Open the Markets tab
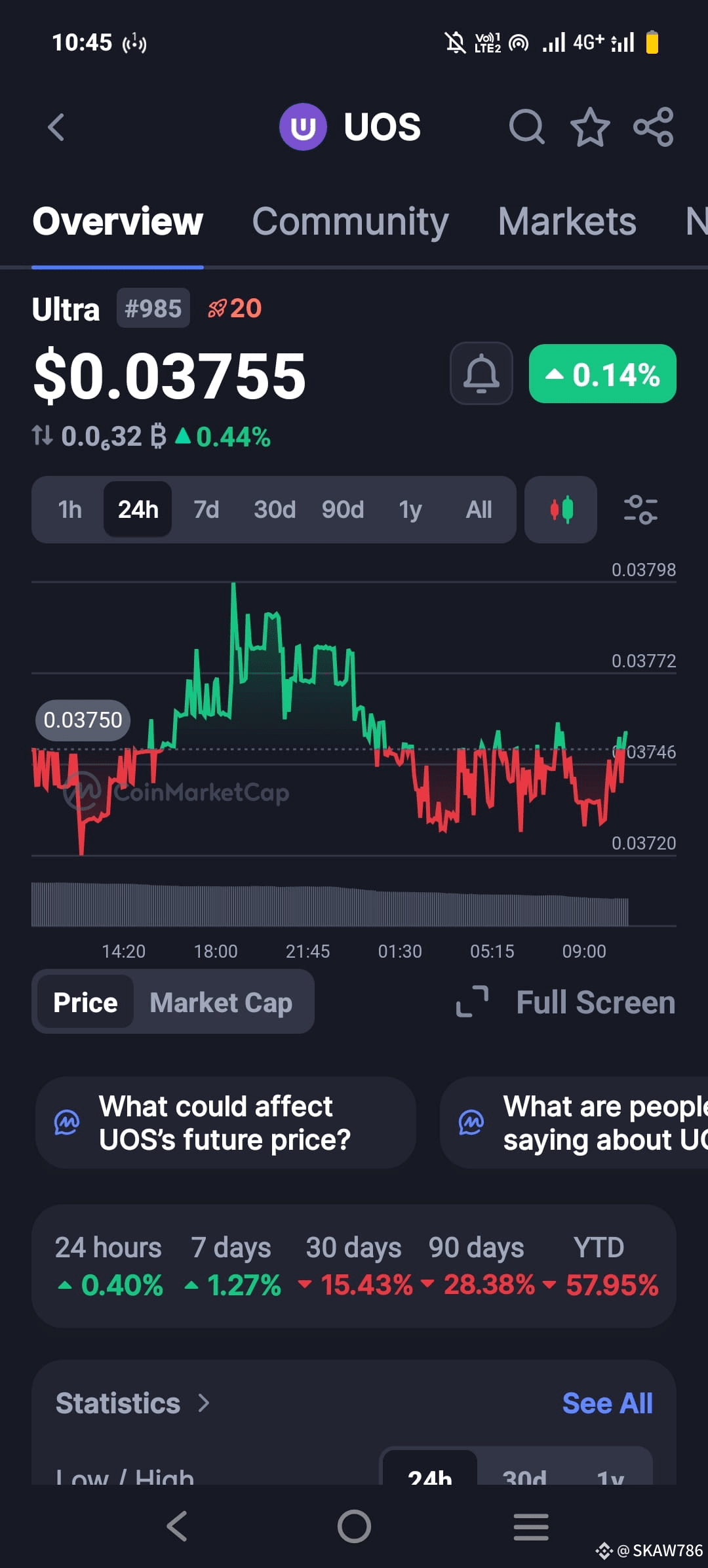This screenshot has height=1568, width=708. click(x=566, y=222)
